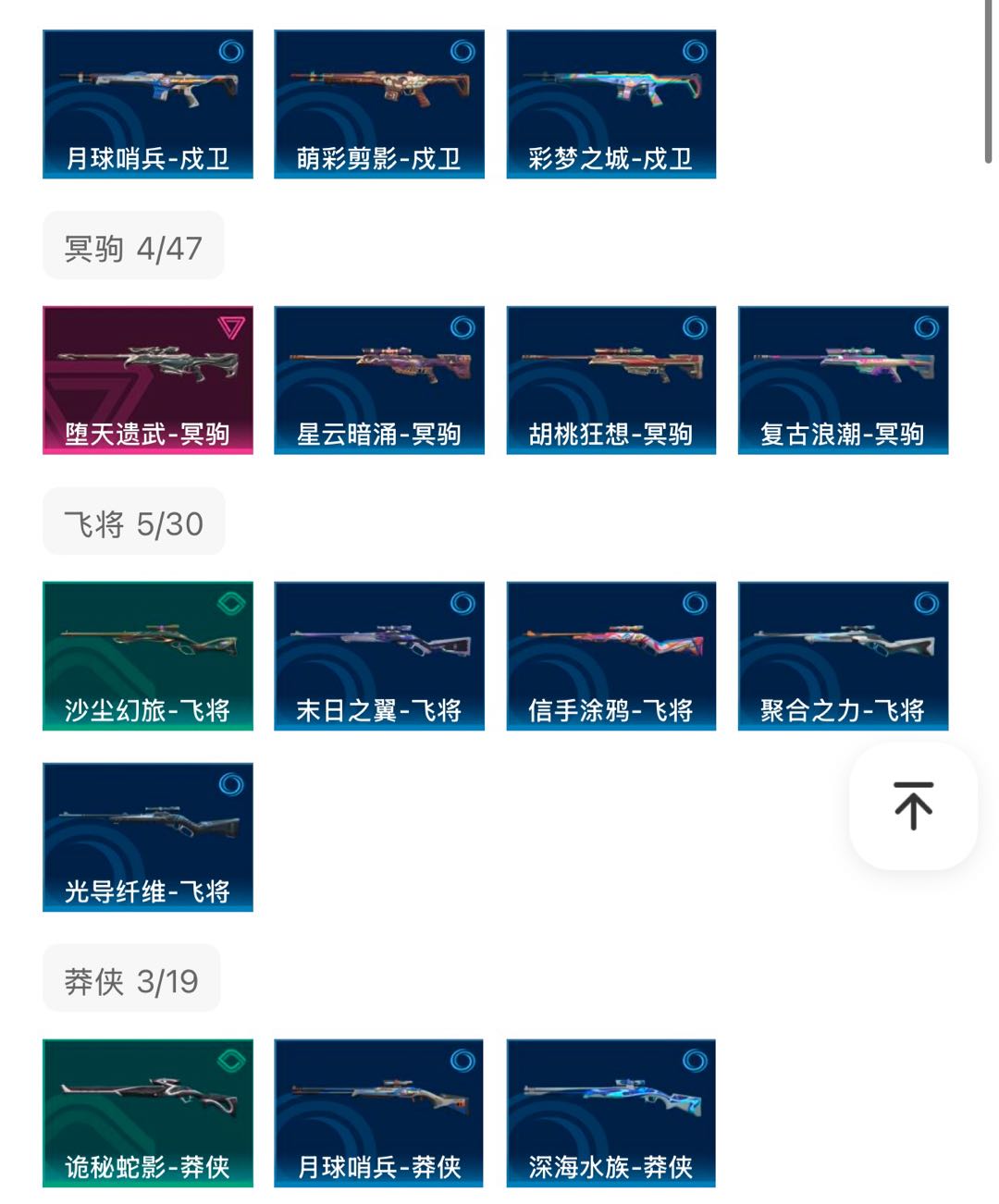Open the 萌彩剪影-戍卫 skin card
The image size is (999, 1204).
(379, 104)
